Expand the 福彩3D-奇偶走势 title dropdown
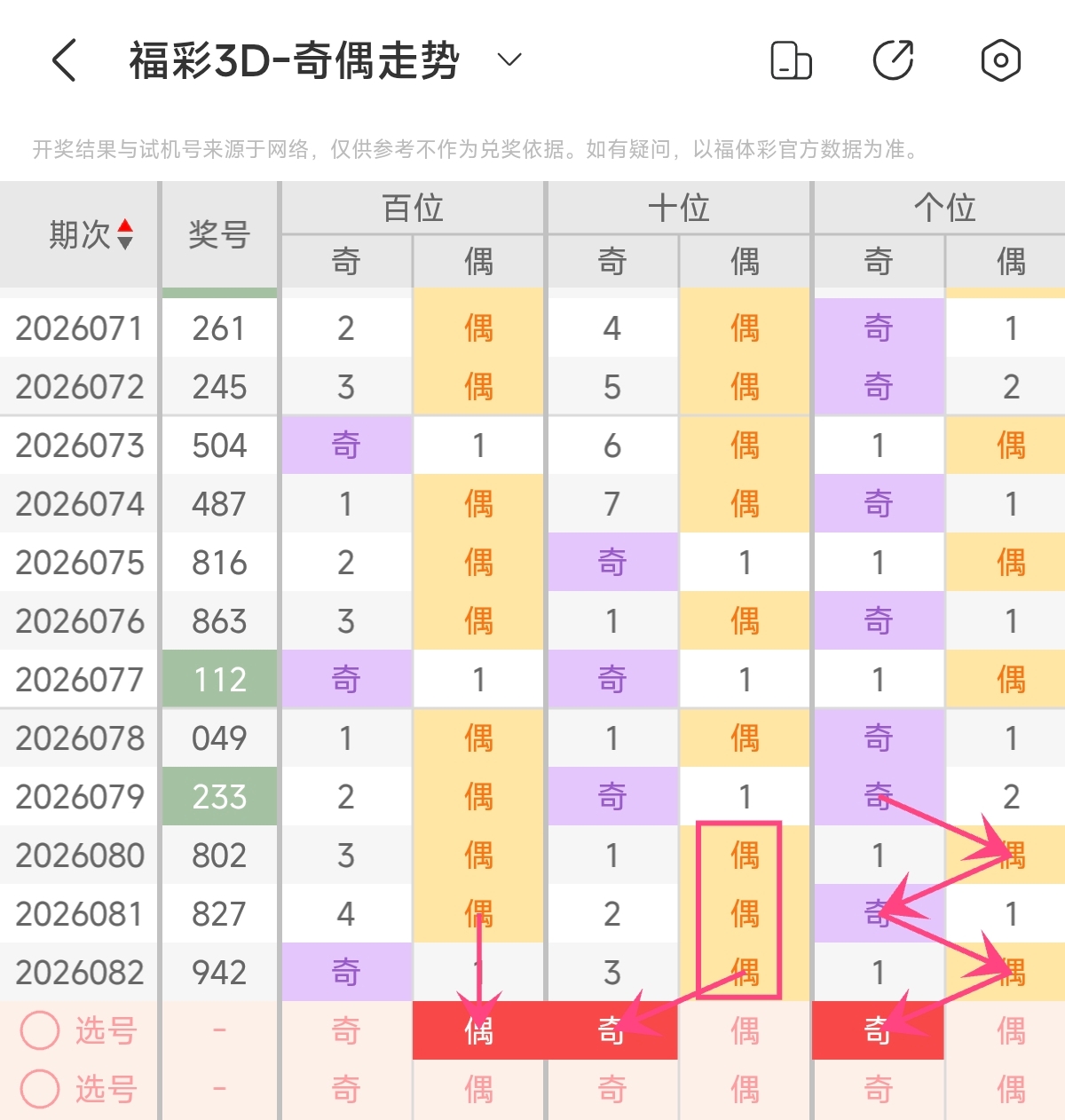 coord(509,60)
